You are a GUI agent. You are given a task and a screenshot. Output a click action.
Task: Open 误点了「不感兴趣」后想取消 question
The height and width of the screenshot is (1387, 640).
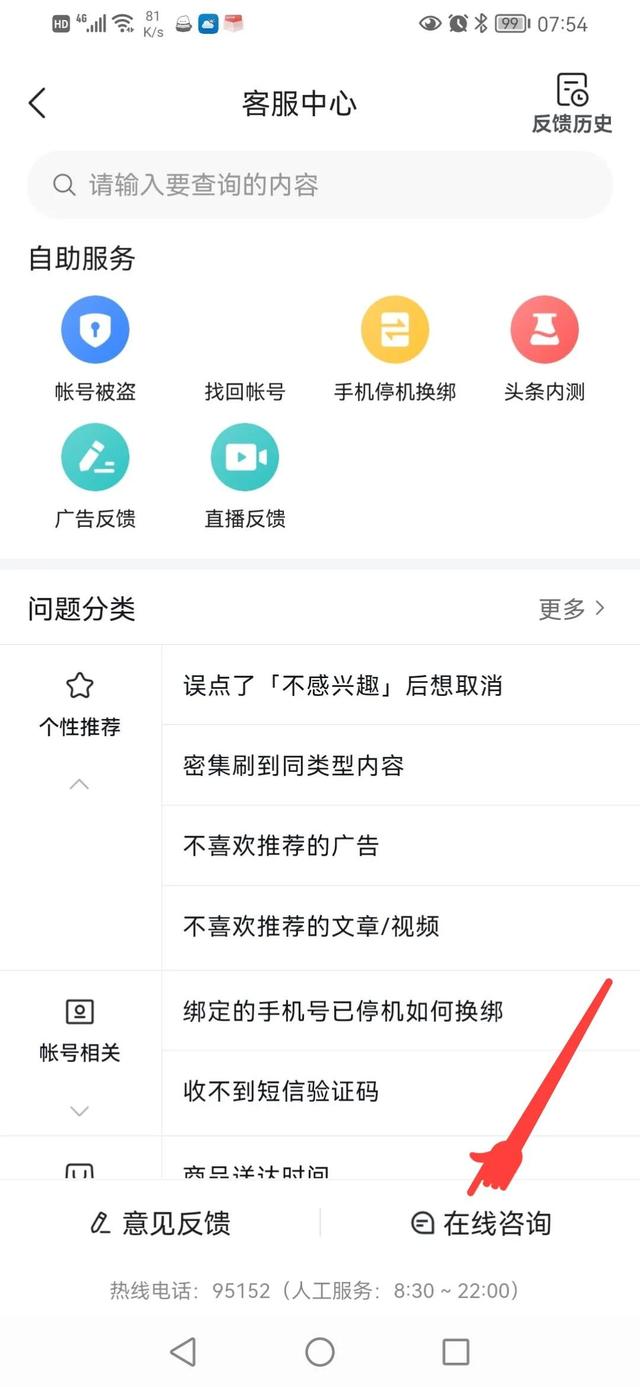click(x=342, y=686)
